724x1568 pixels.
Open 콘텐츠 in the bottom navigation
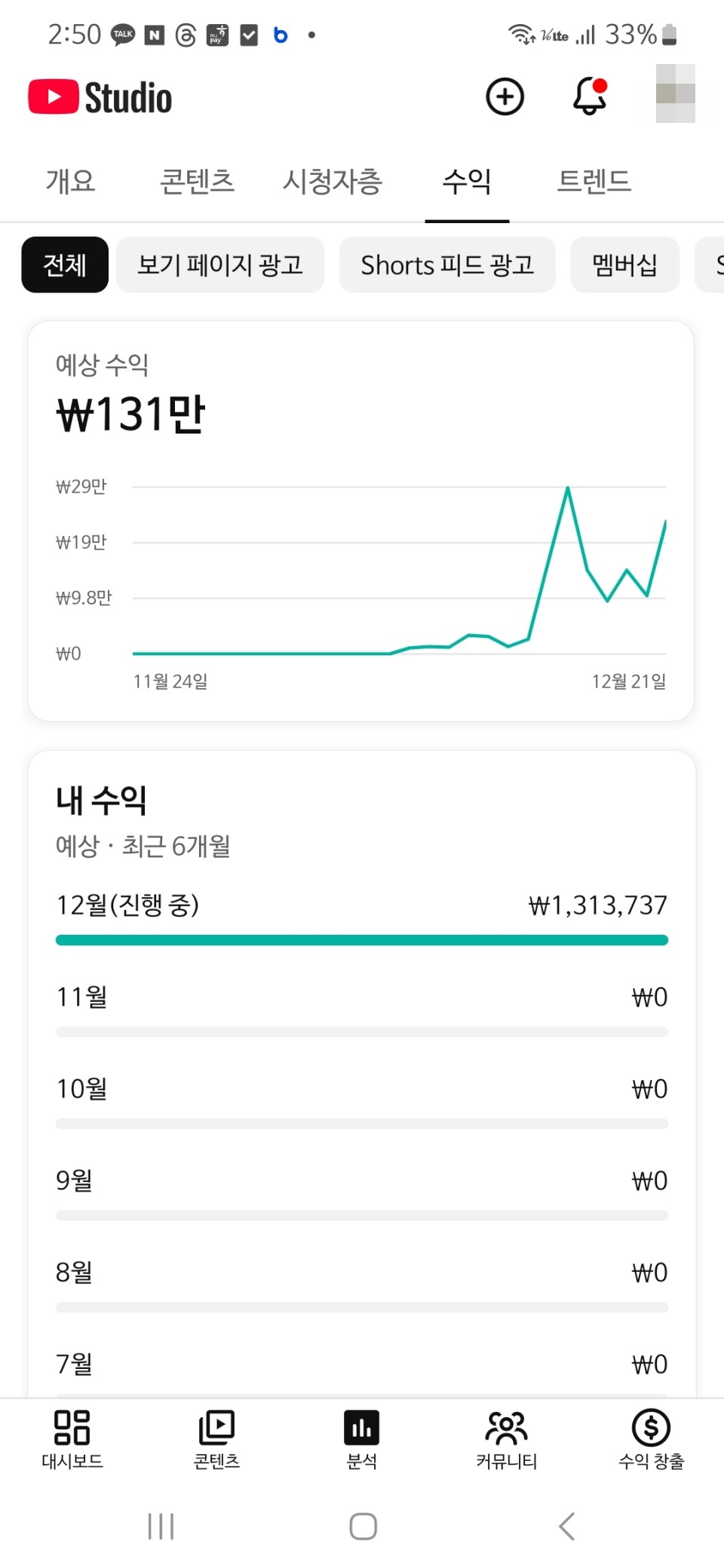pyautogui.click(x=217, y=1440)
